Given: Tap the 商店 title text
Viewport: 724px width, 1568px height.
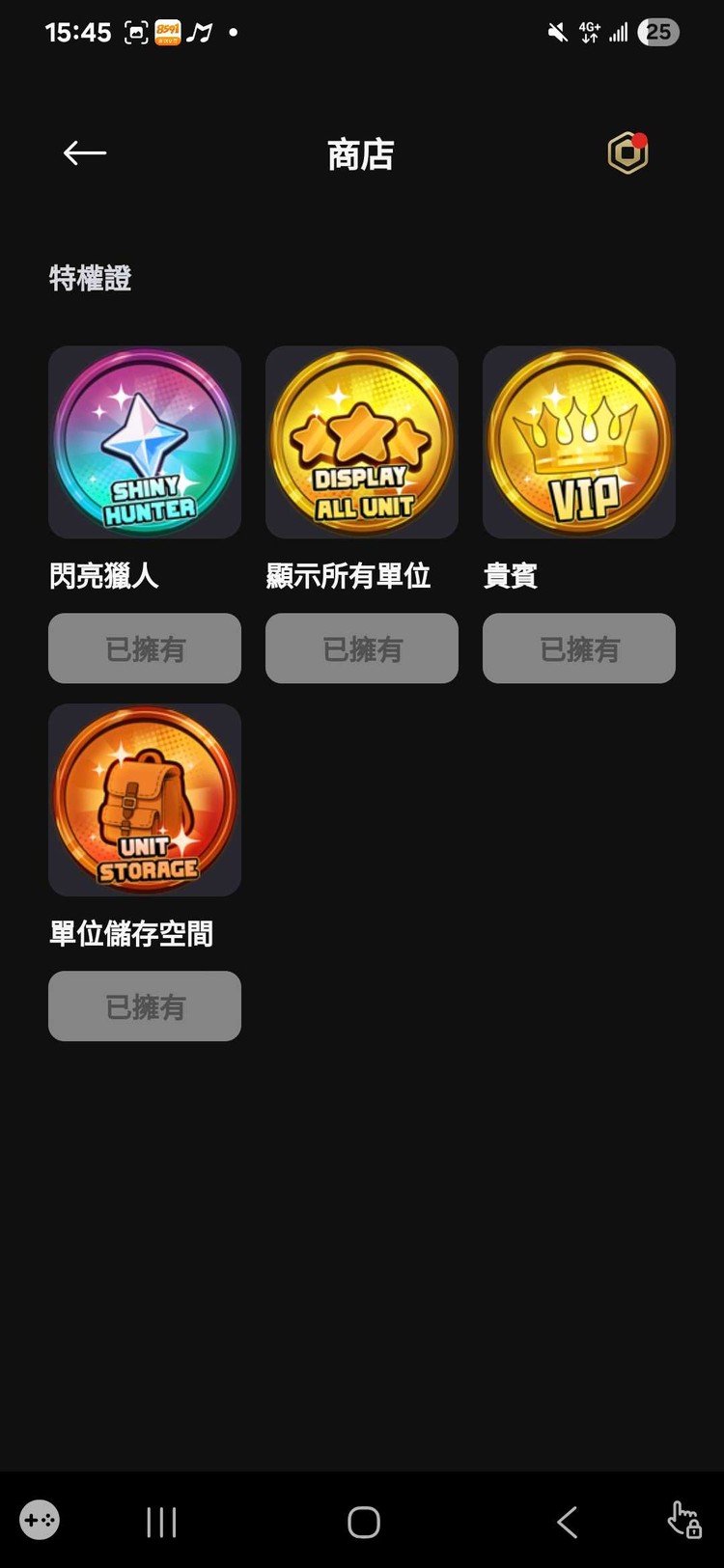Looking at the screenshot, I should coord(361,155).
